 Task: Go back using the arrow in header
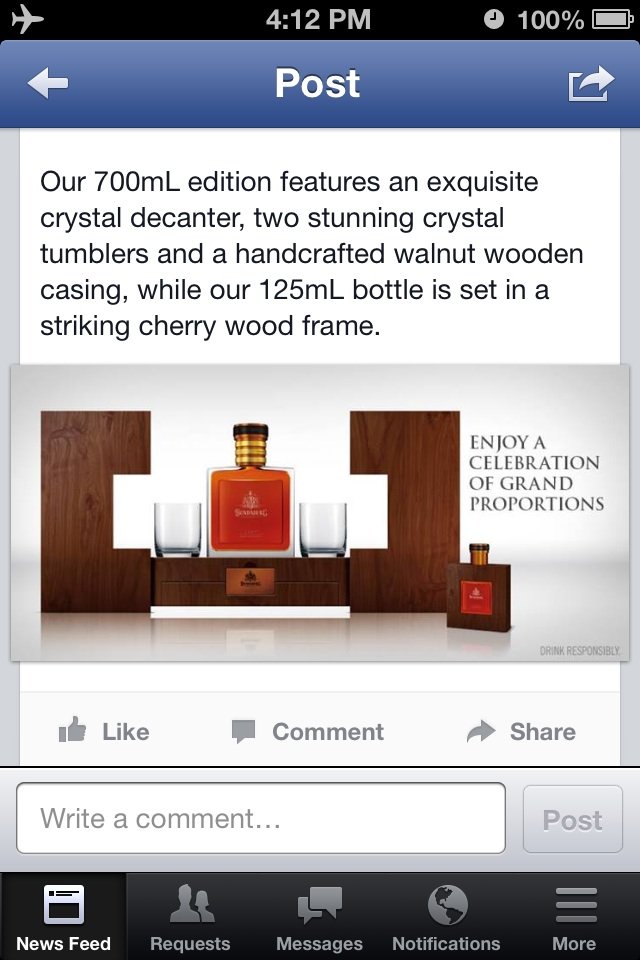[48, 84]
